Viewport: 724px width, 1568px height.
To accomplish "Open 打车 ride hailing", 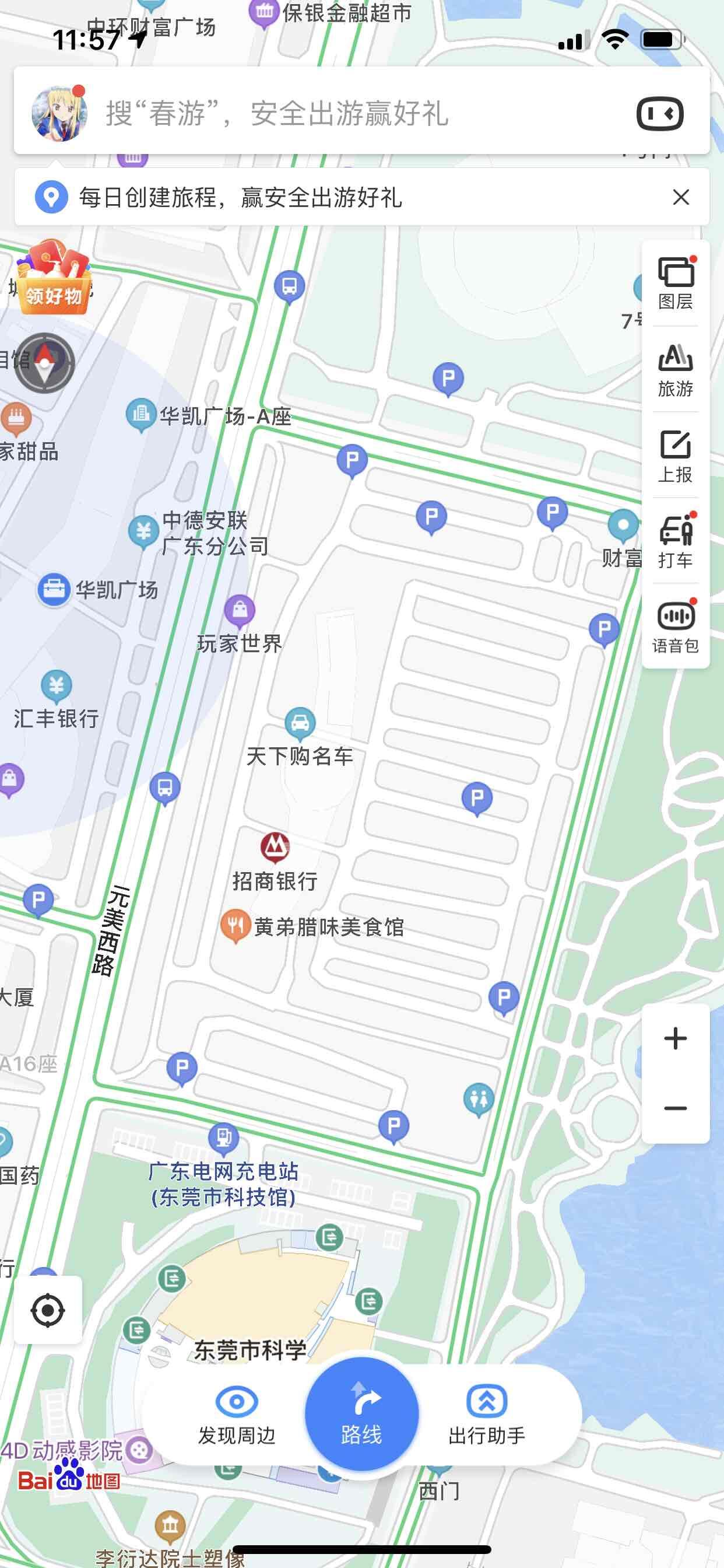I will [x=676, y=542].
